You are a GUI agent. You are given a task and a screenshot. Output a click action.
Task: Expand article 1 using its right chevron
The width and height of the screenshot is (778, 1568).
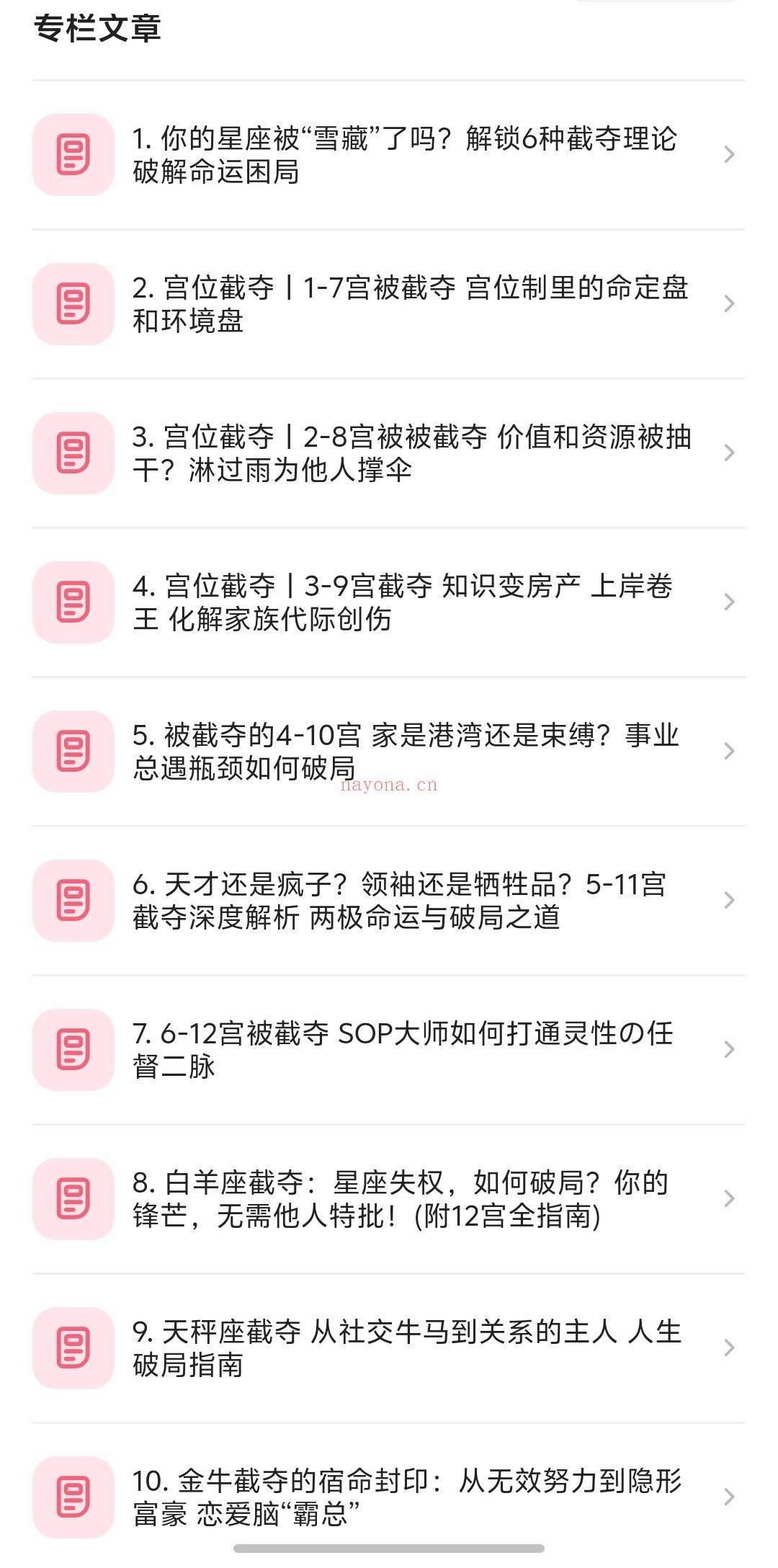click(x=730, y=153)
